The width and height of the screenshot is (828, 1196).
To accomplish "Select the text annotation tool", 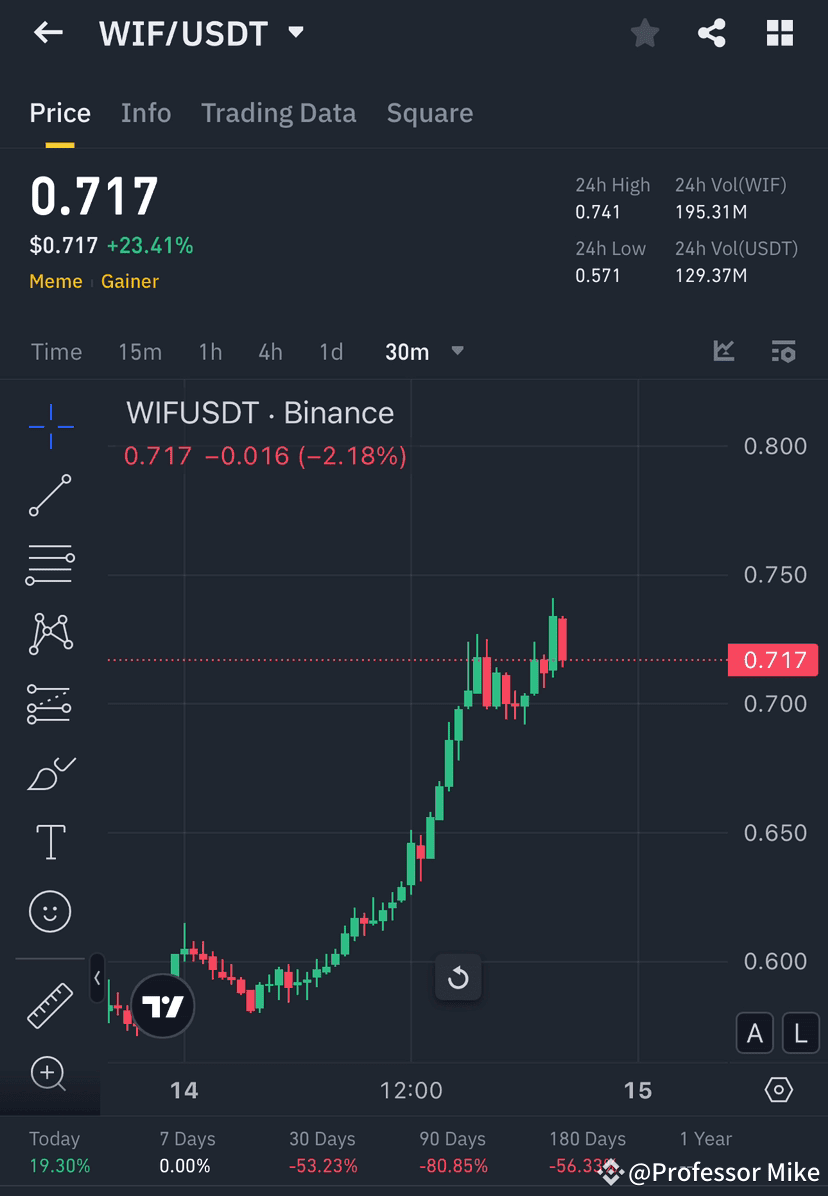I will point(50,842).
